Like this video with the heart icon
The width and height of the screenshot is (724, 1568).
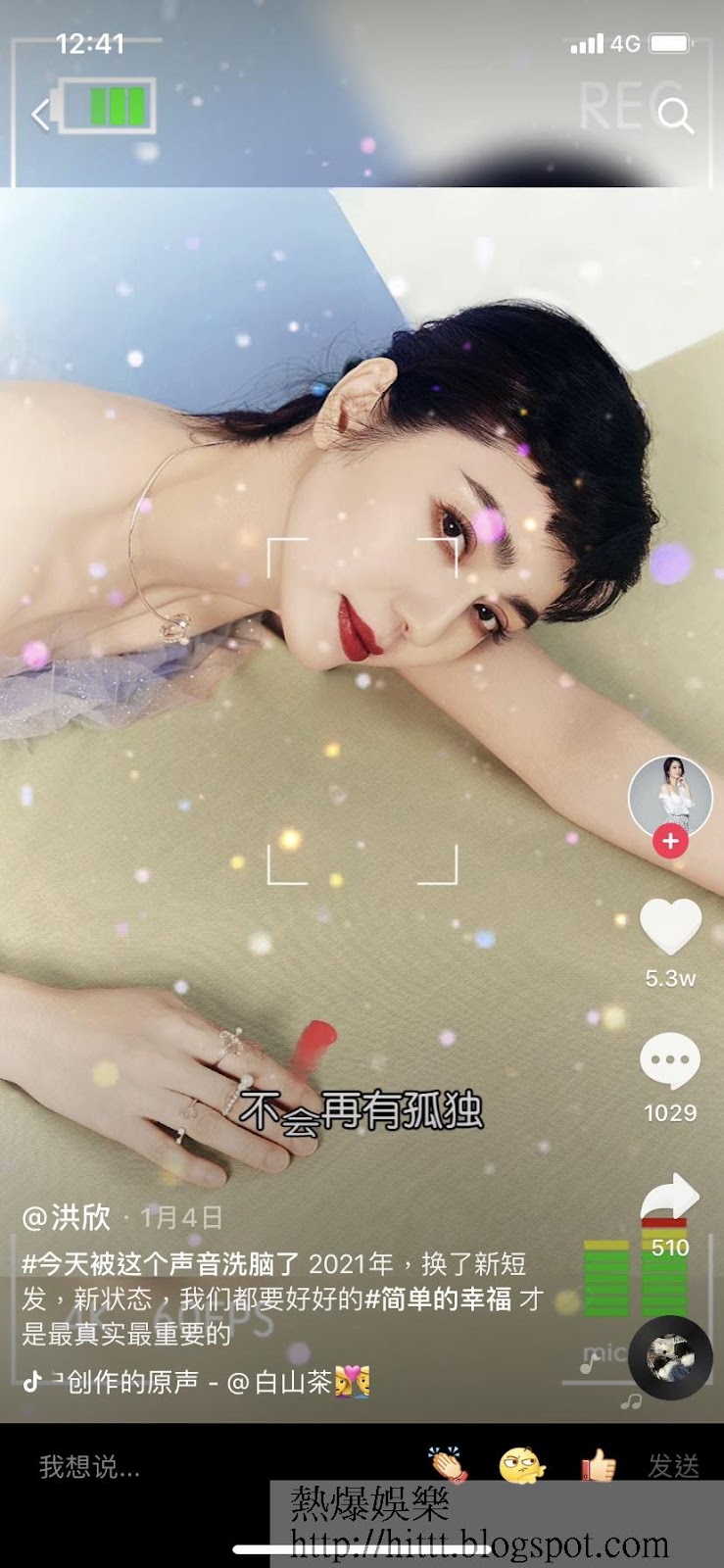670,925
